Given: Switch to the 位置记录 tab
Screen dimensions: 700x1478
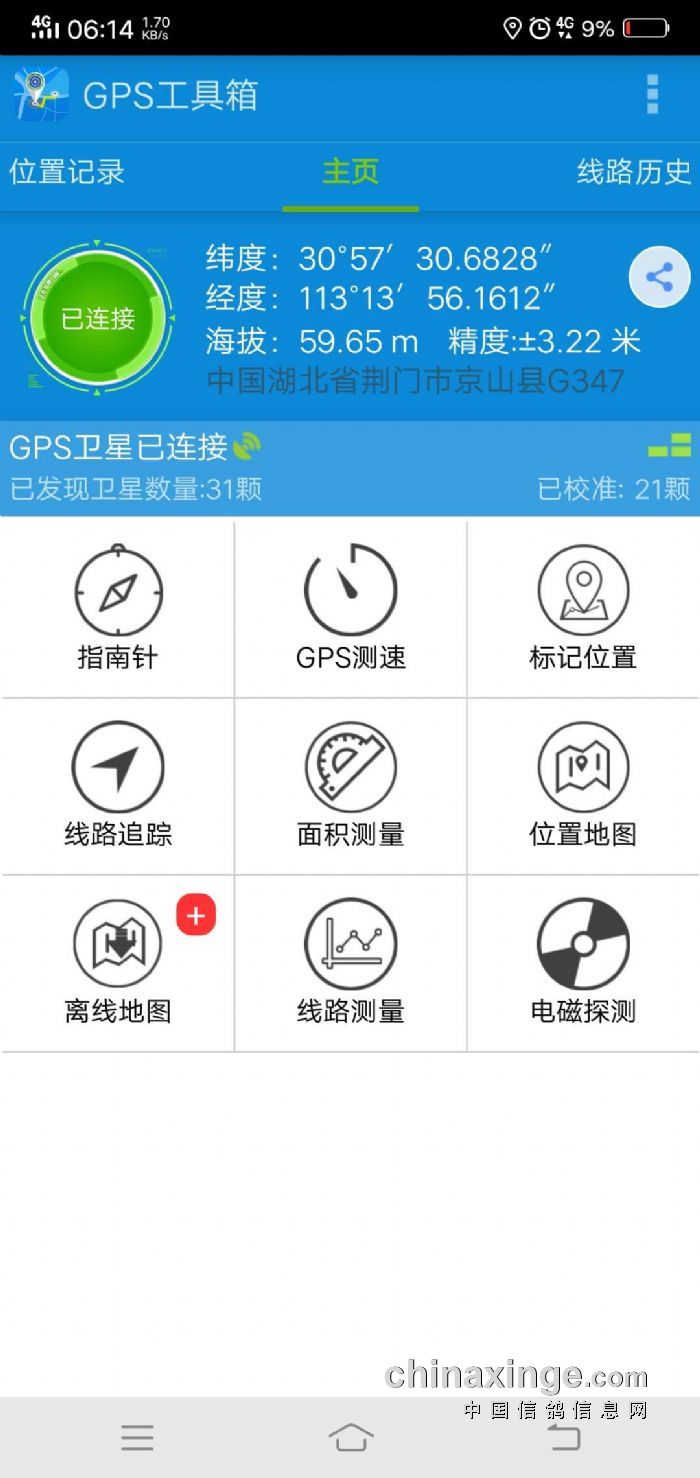Looking at the screenshot, I should (x=67, y=172).
